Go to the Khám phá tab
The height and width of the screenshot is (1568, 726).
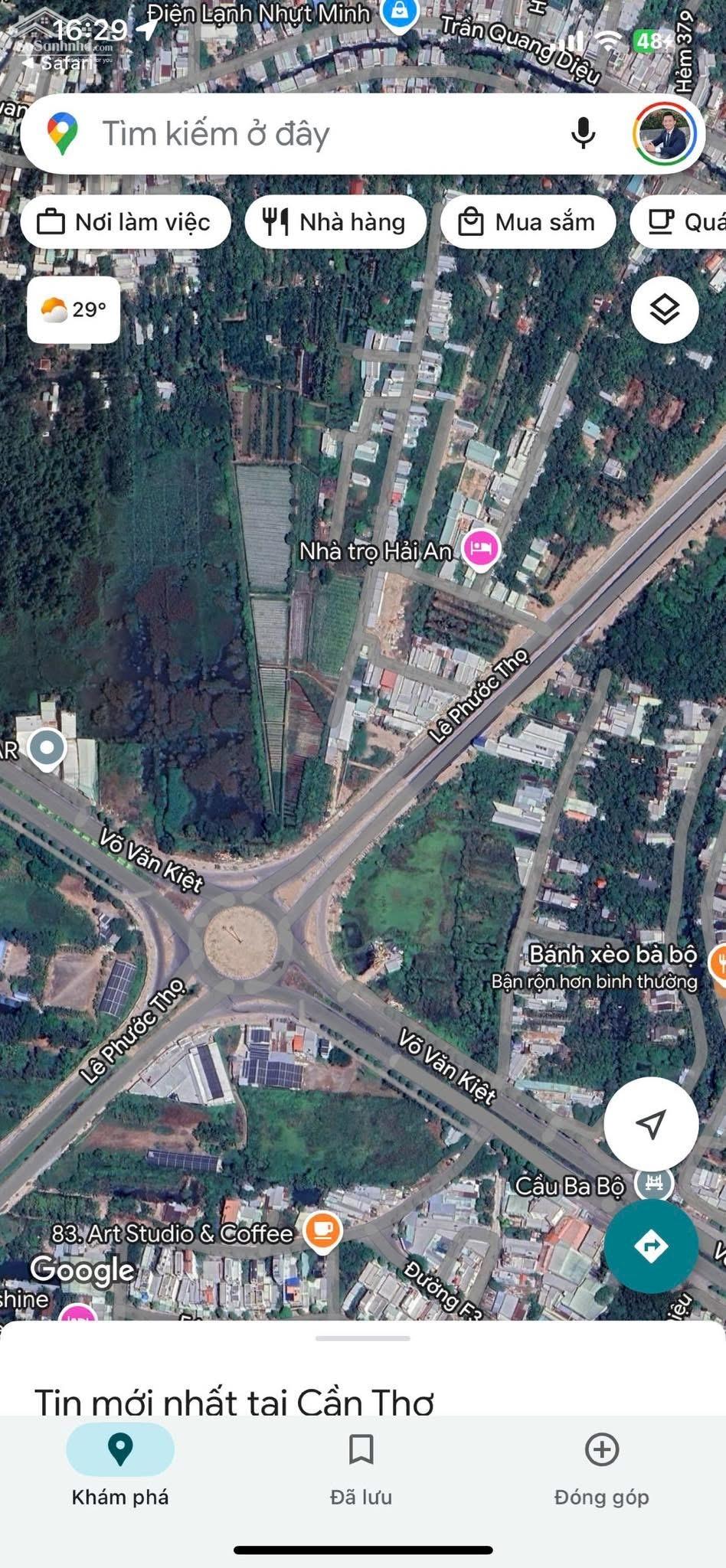[x=120, y=1470]
